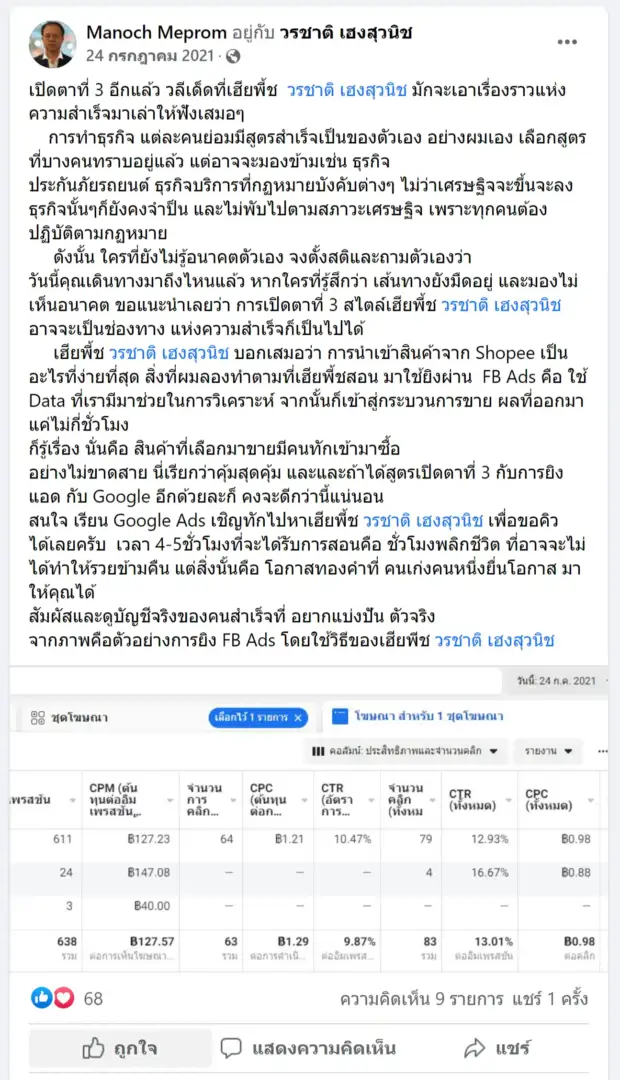This screenshot has height=1080, width=620.
Task: View the 68 reactions list
Action: [x=70, y=998]
